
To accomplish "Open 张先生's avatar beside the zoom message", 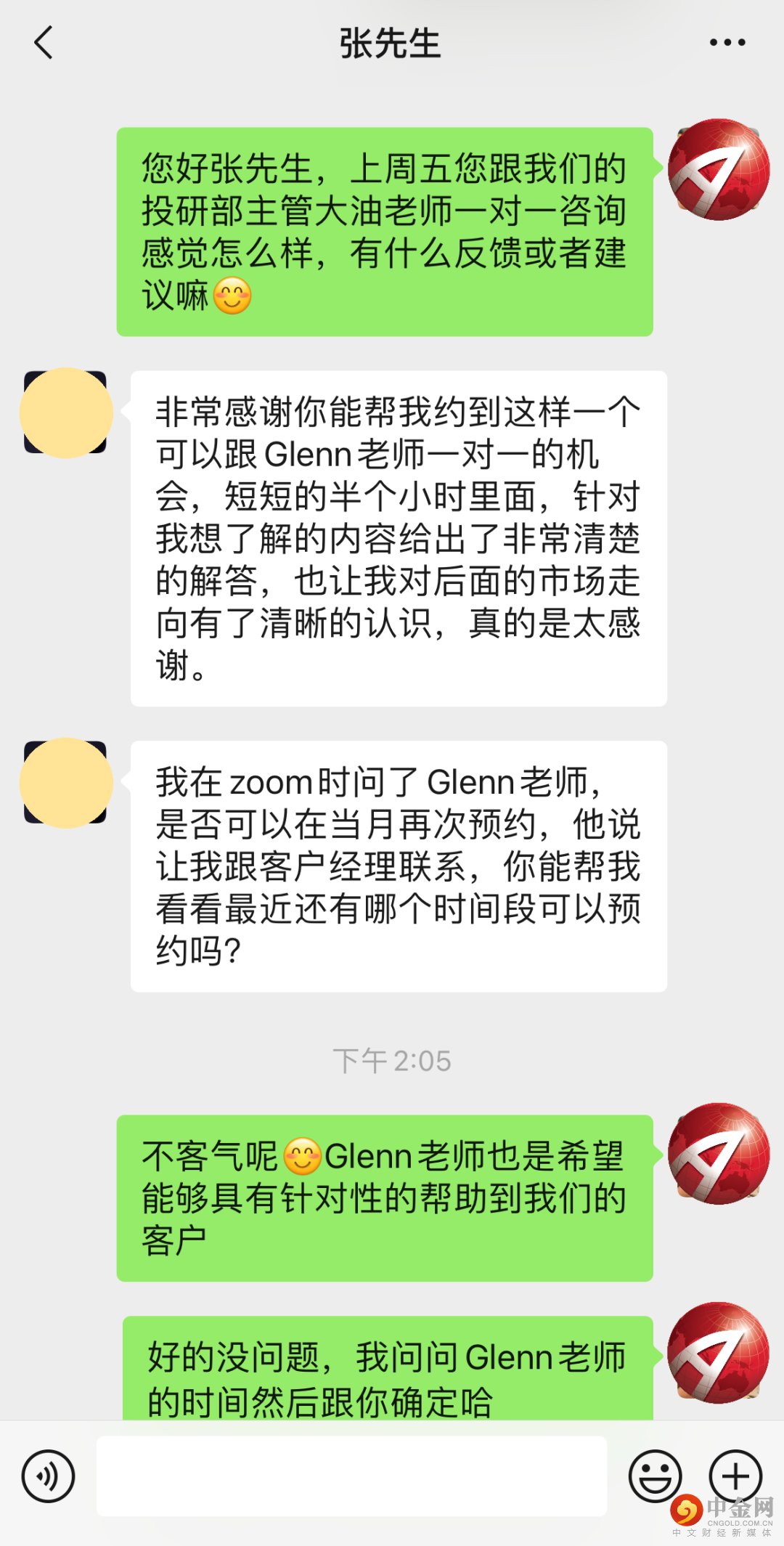I will 66,783.
